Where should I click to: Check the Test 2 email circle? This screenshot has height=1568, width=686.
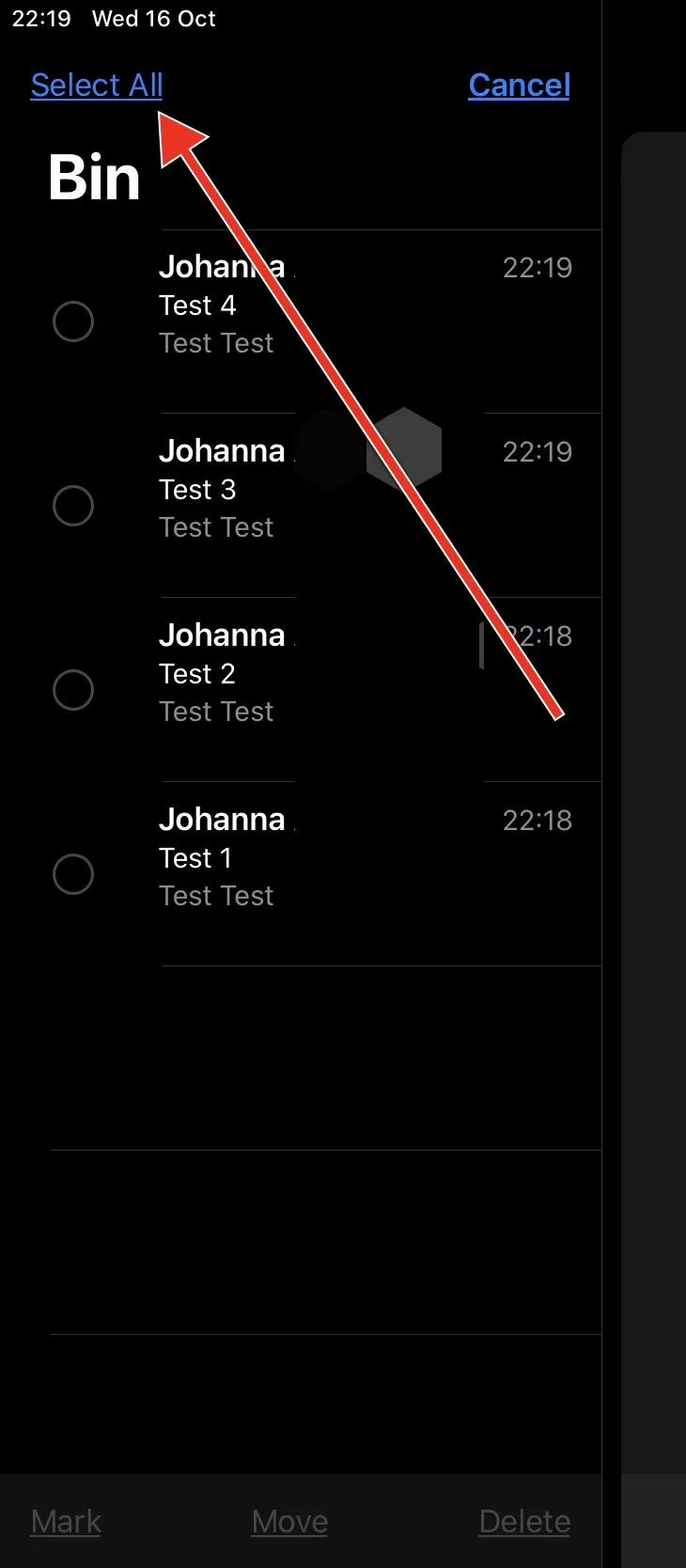(x=73, y=690)
